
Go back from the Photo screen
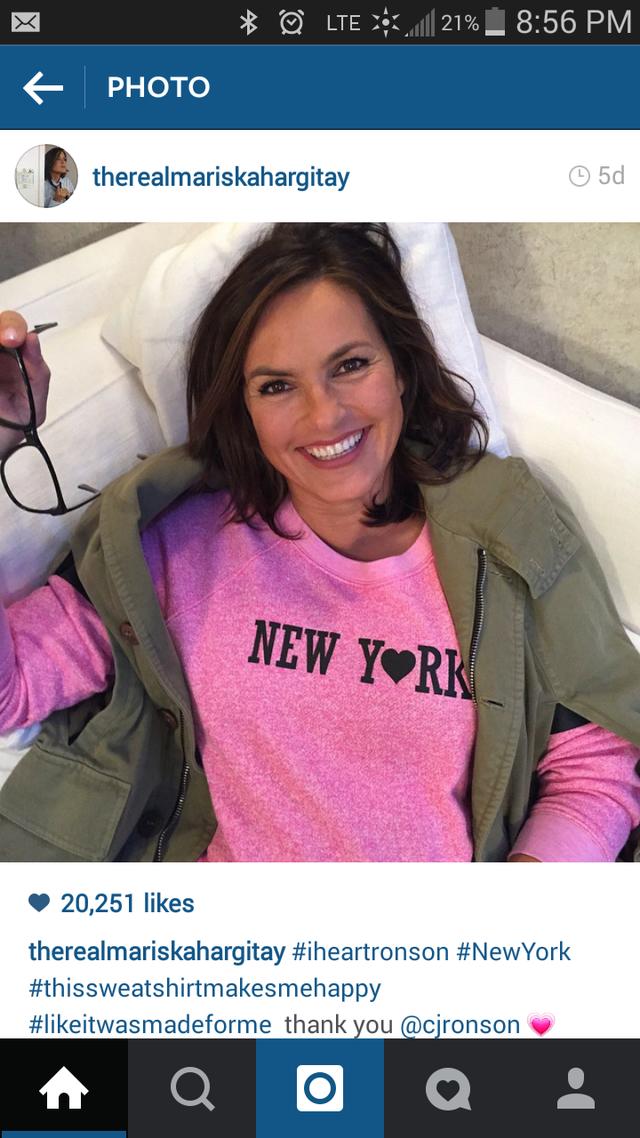(42, 88)
